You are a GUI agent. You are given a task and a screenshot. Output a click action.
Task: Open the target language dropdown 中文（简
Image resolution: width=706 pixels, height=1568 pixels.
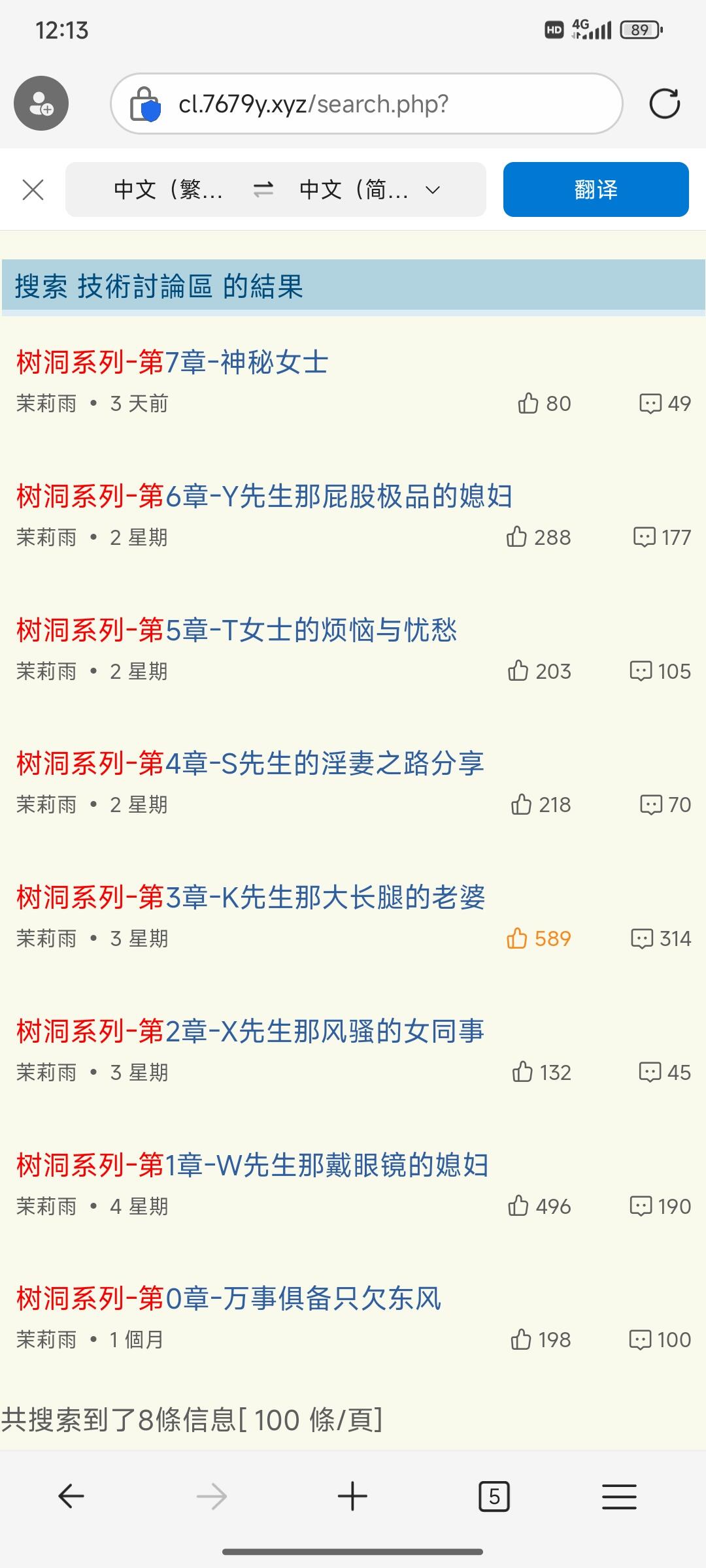pos(369,190)
